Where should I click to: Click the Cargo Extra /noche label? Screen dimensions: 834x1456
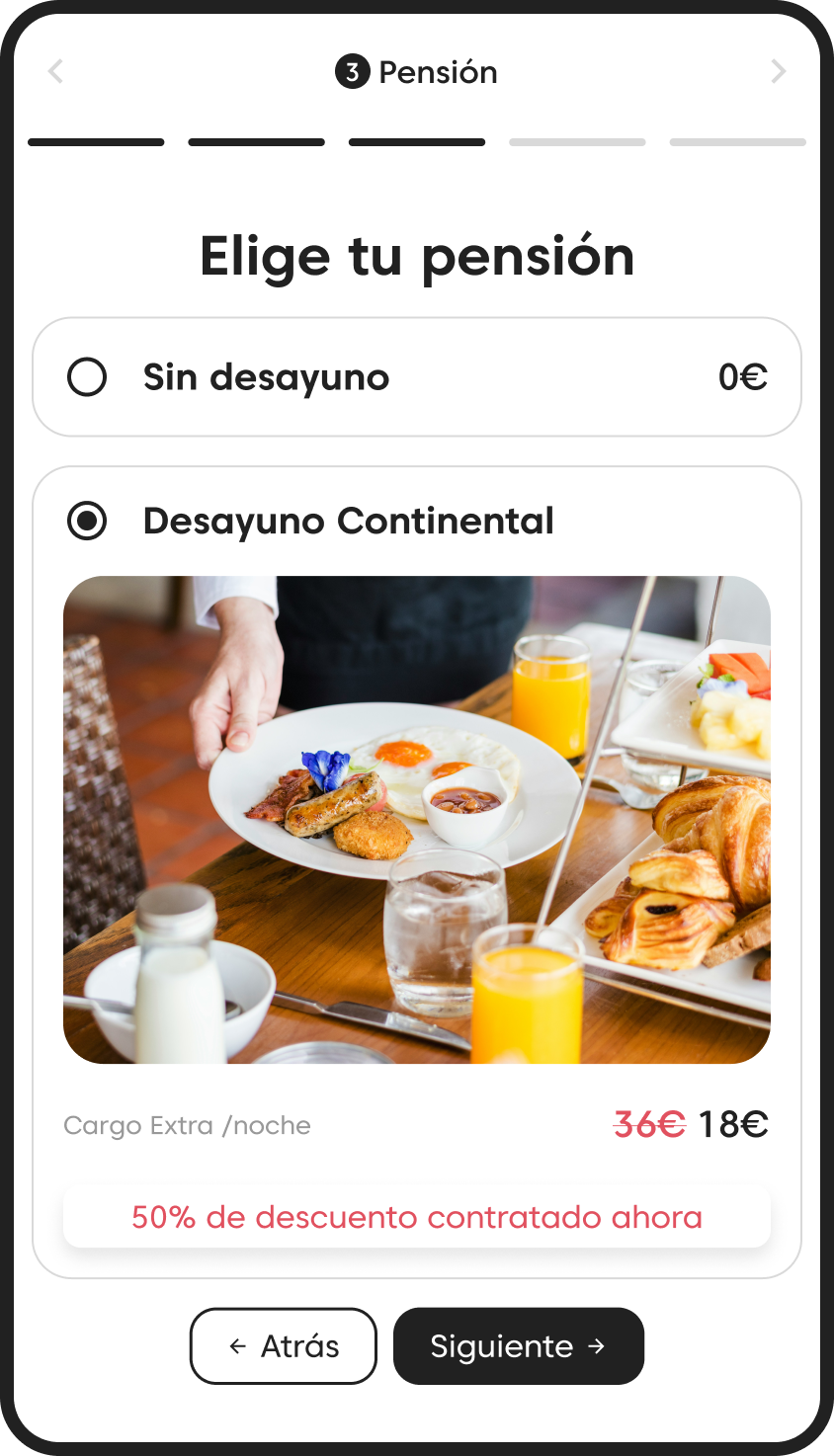187,1125
